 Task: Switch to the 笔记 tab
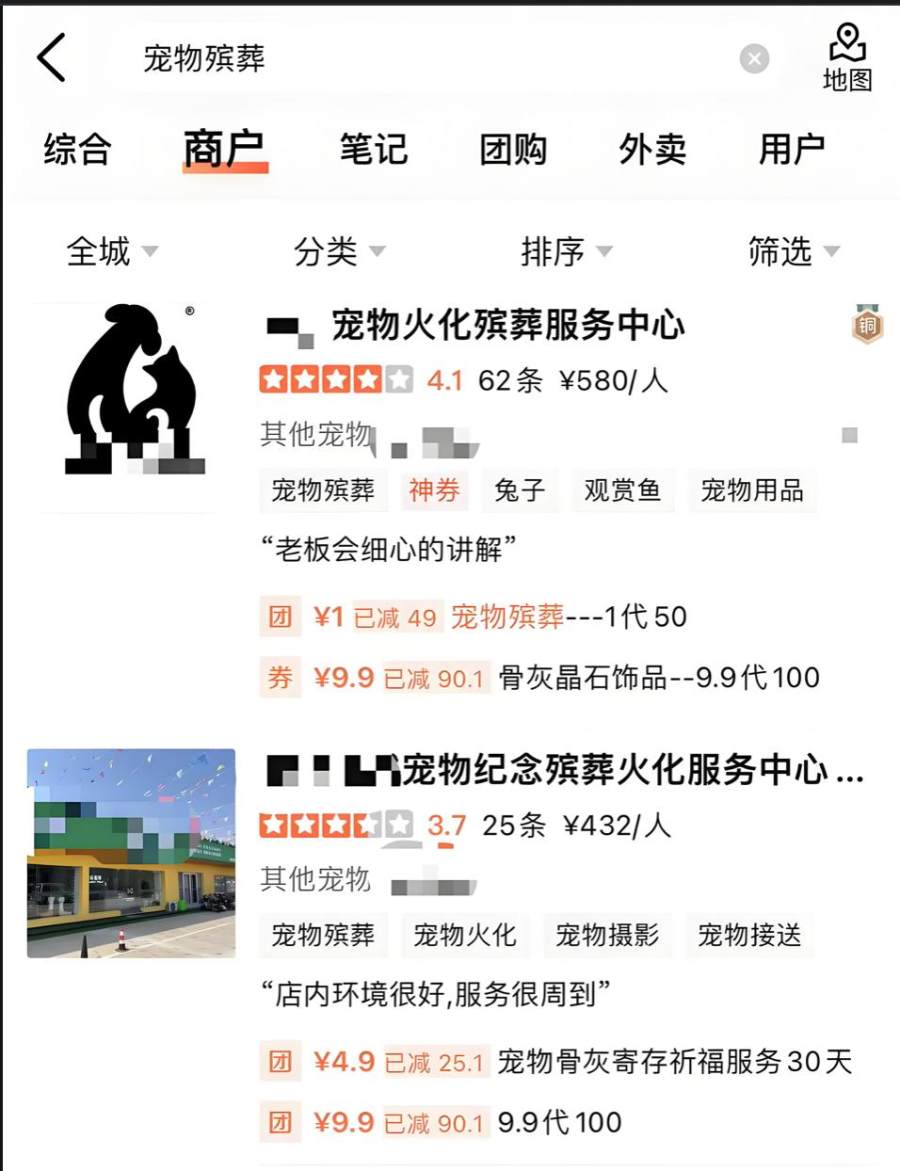pos(373,150)
